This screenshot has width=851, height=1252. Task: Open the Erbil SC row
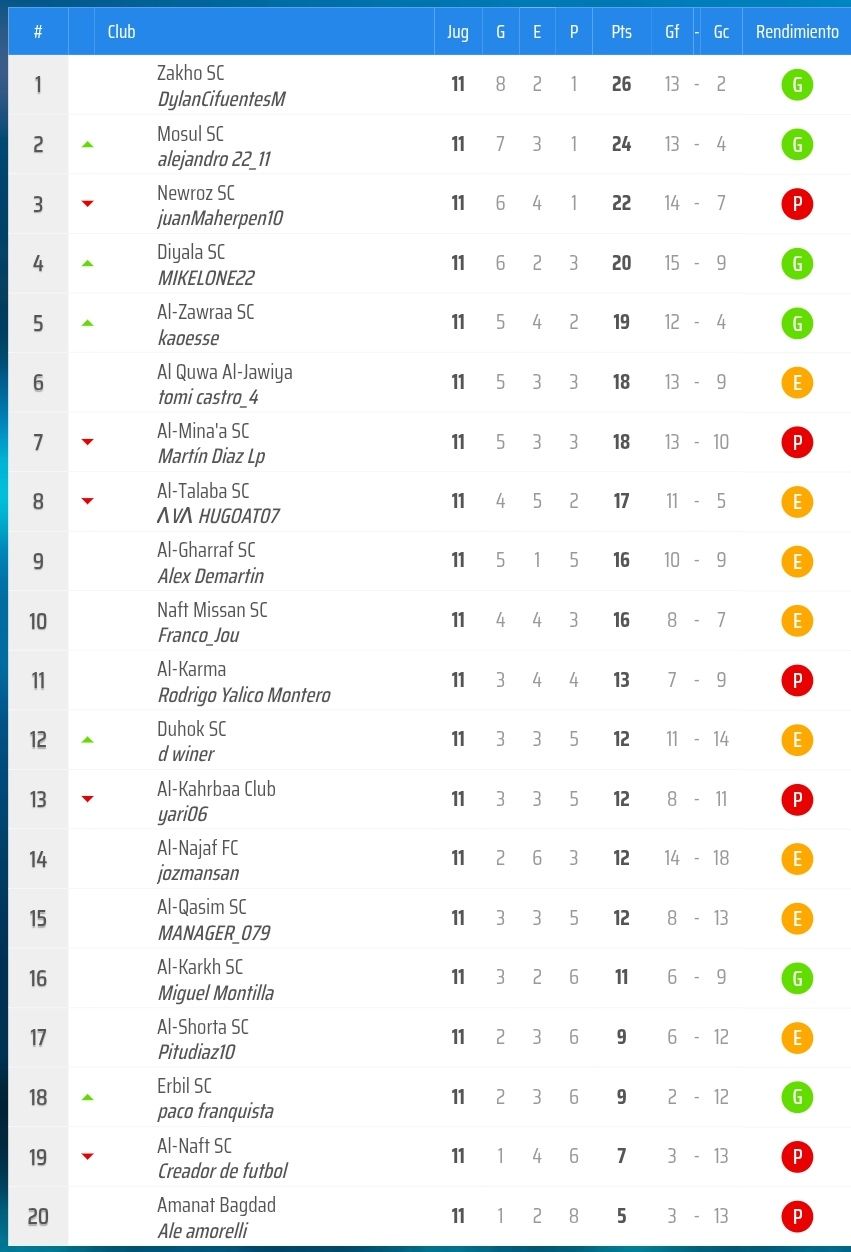184,1086
